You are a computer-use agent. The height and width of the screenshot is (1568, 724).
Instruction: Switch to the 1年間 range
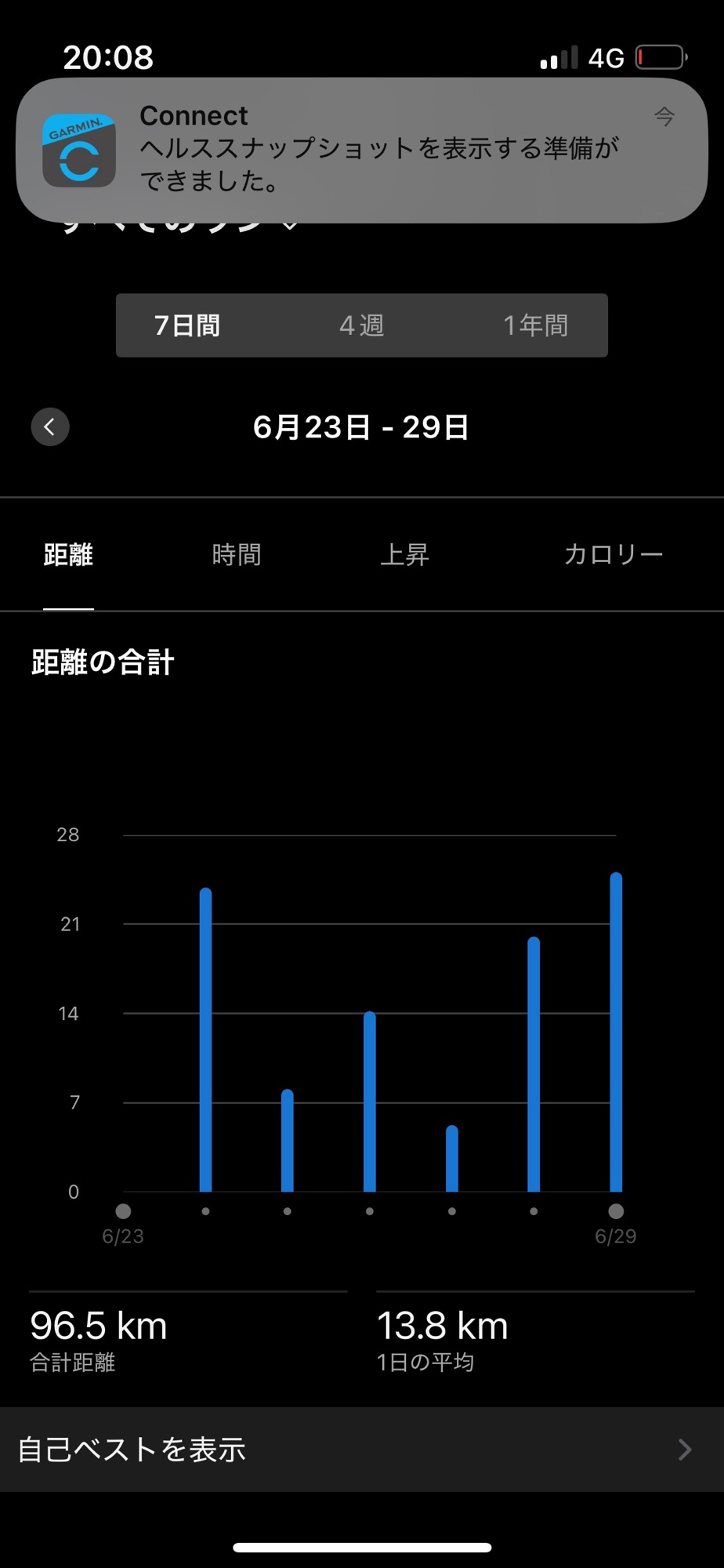click(x=536, y=325)
